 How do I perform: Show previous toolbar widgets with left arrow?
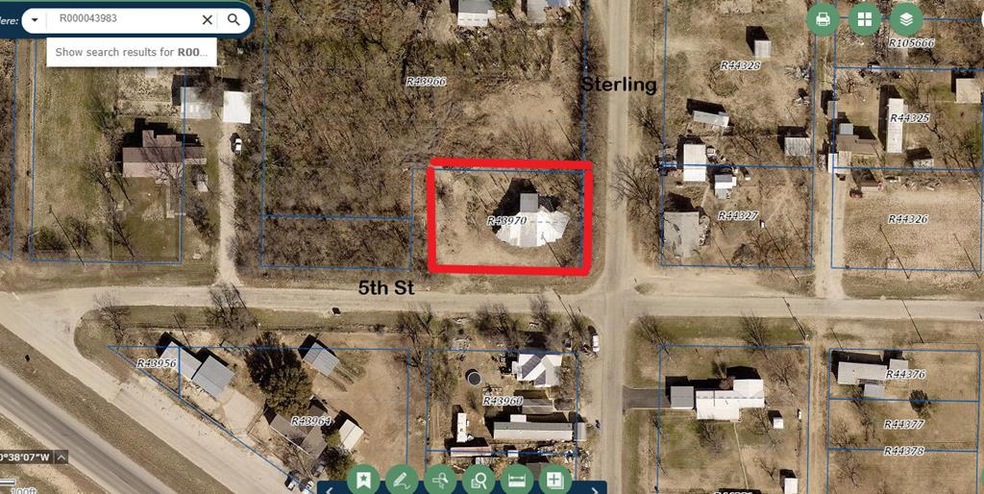pyautogui.click(x=329, y=489)
